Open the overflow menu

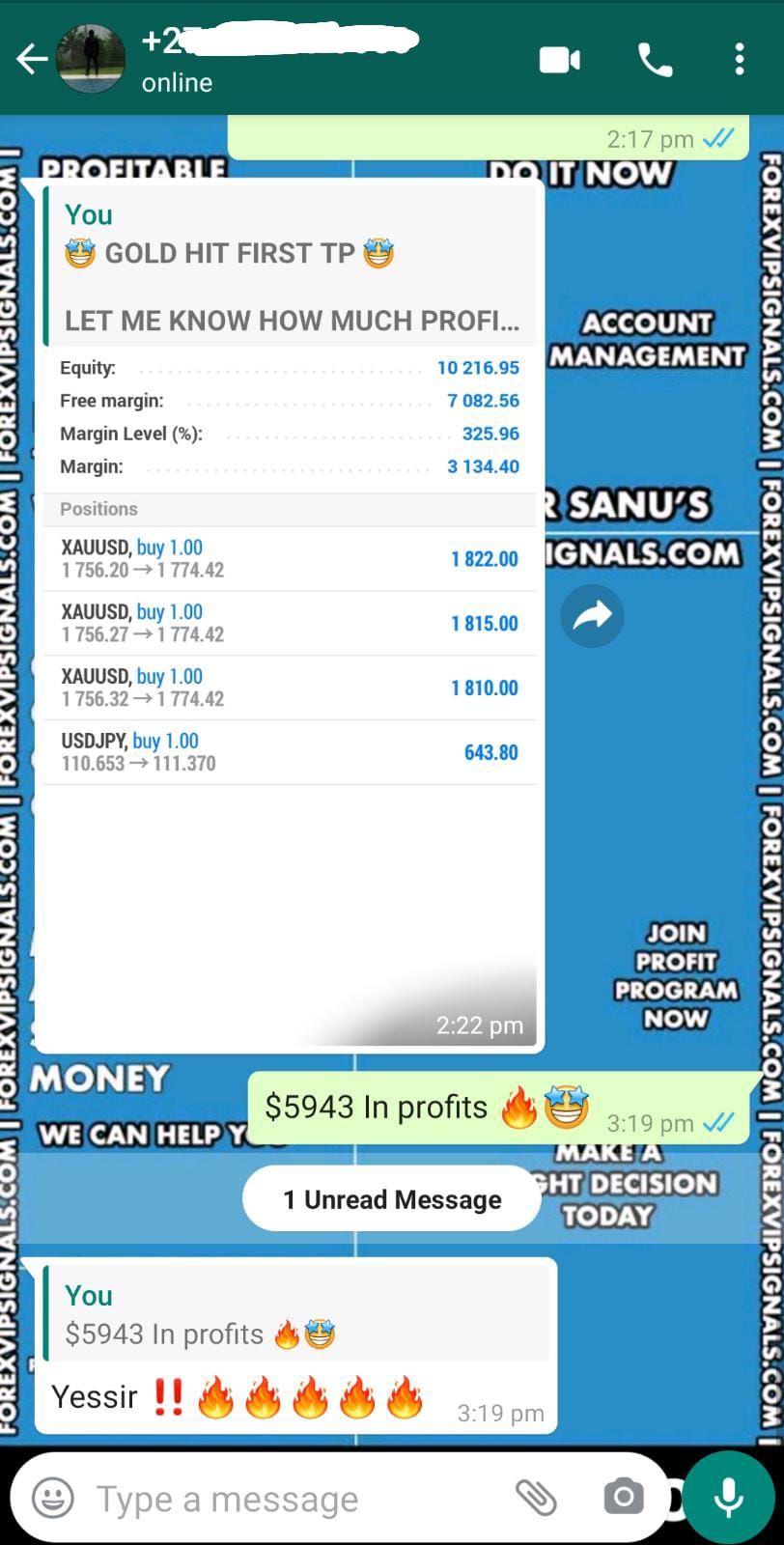pos(740,60)
